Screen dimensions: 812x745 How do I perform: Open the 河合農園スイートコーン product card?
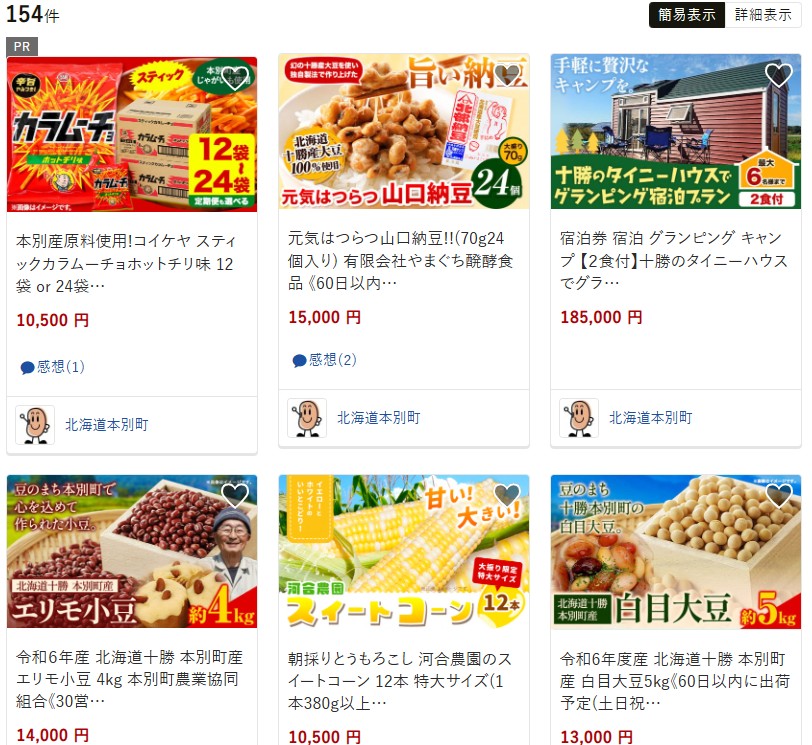click(402, 679)
